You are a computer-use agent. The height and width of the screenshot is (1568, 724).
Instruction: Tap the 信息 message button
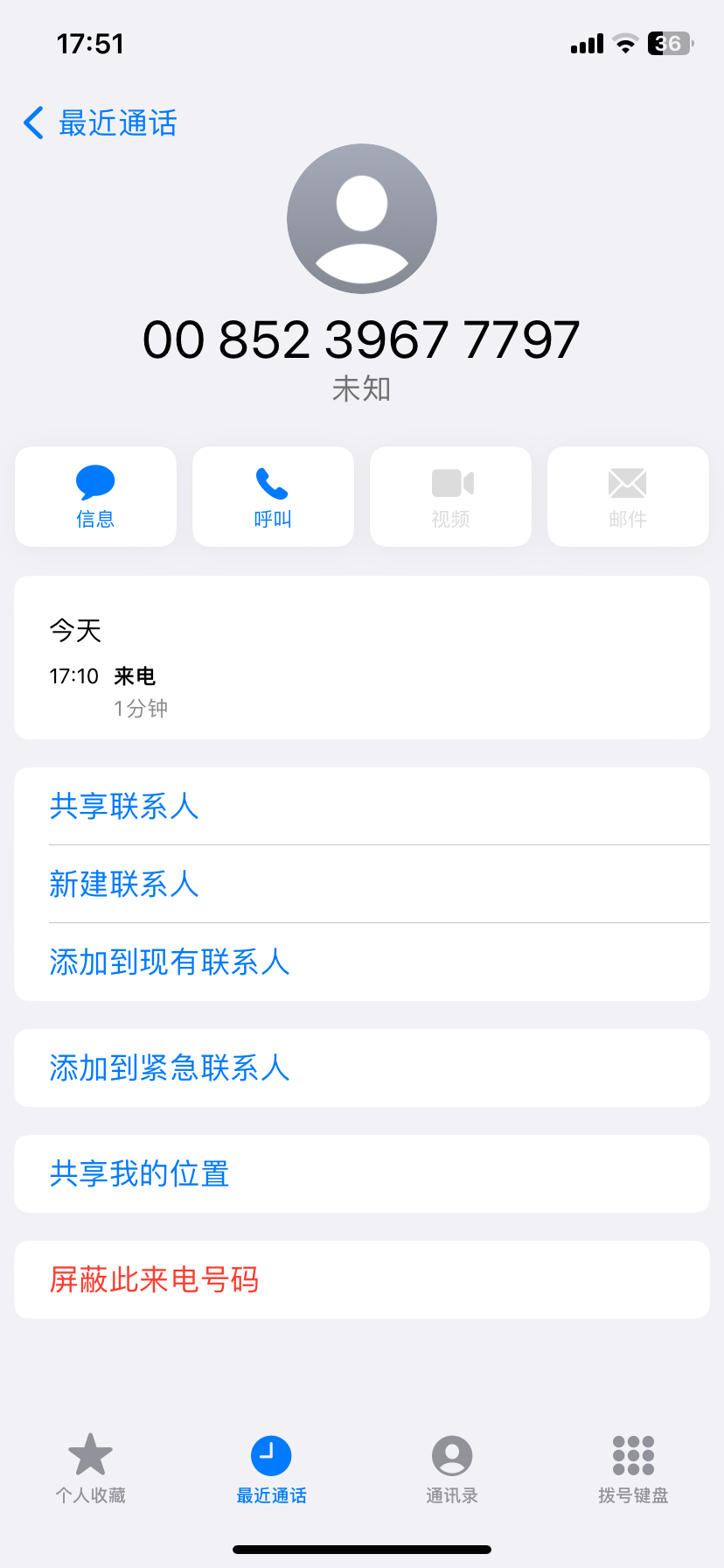pyautogui.click(x=96, y=497)
